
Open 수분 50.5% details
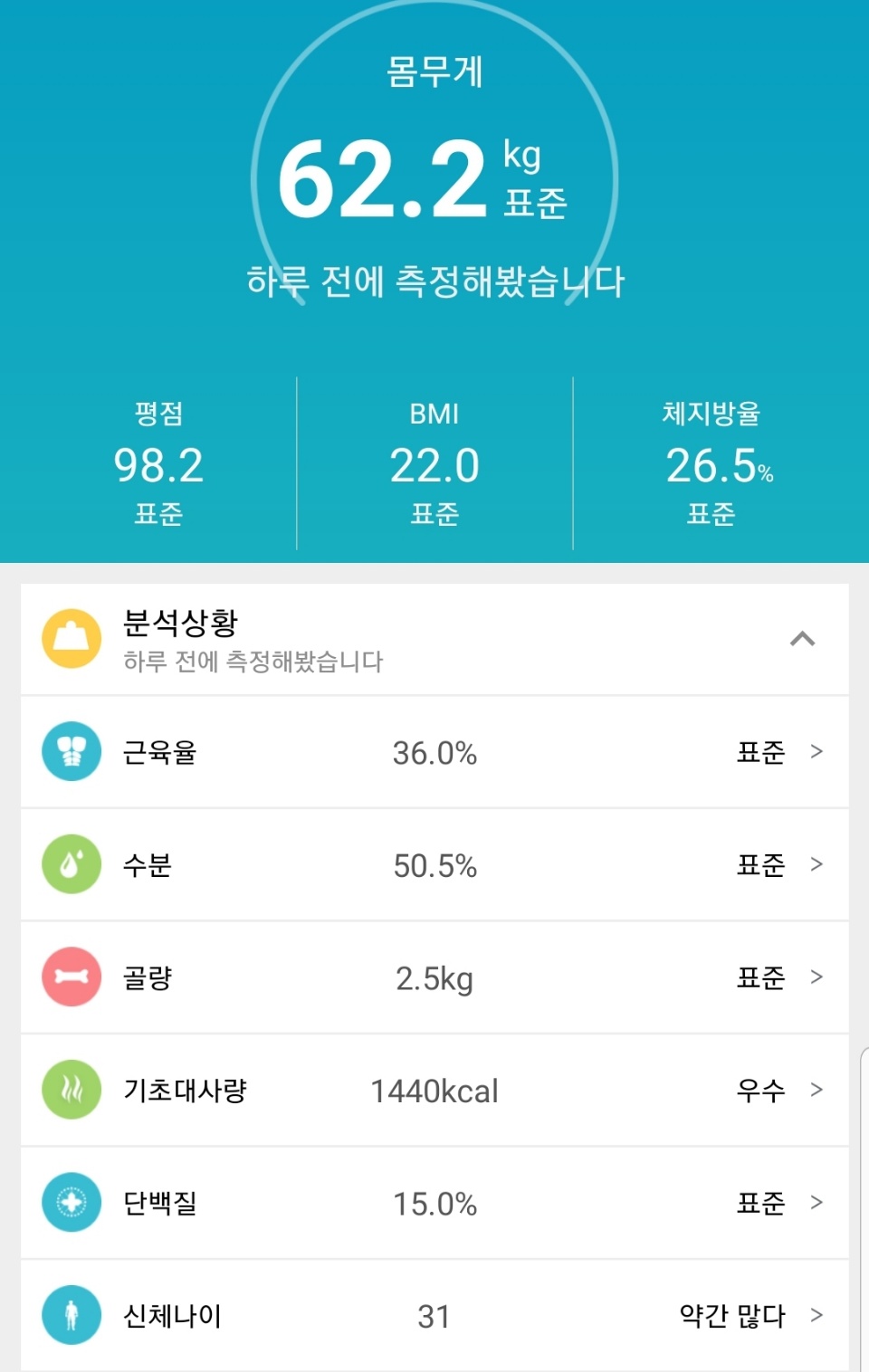click(x=434, y=865)
